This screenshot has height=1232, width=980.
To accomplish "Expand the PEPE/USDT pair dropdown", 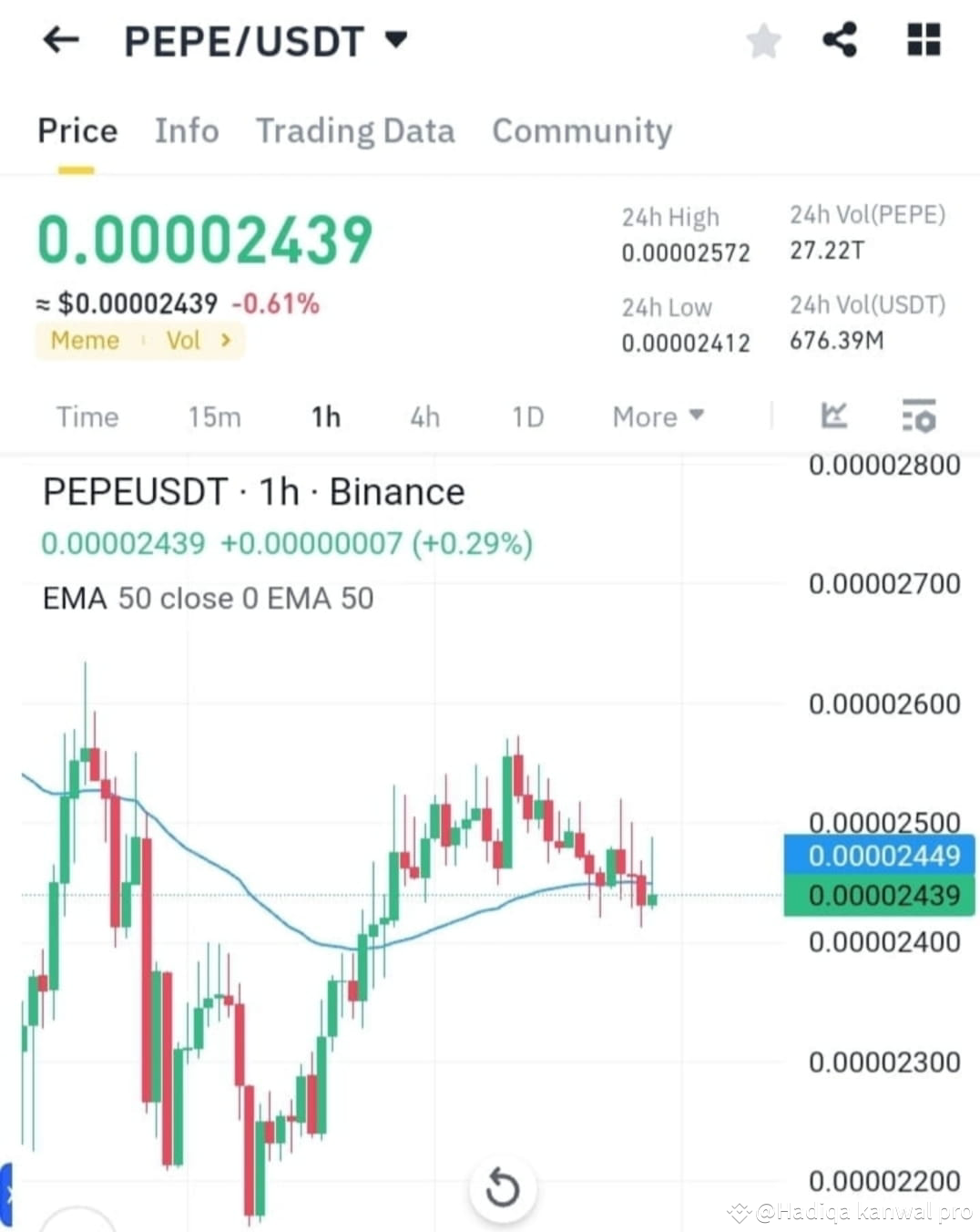I will click(x=395, y=40).
